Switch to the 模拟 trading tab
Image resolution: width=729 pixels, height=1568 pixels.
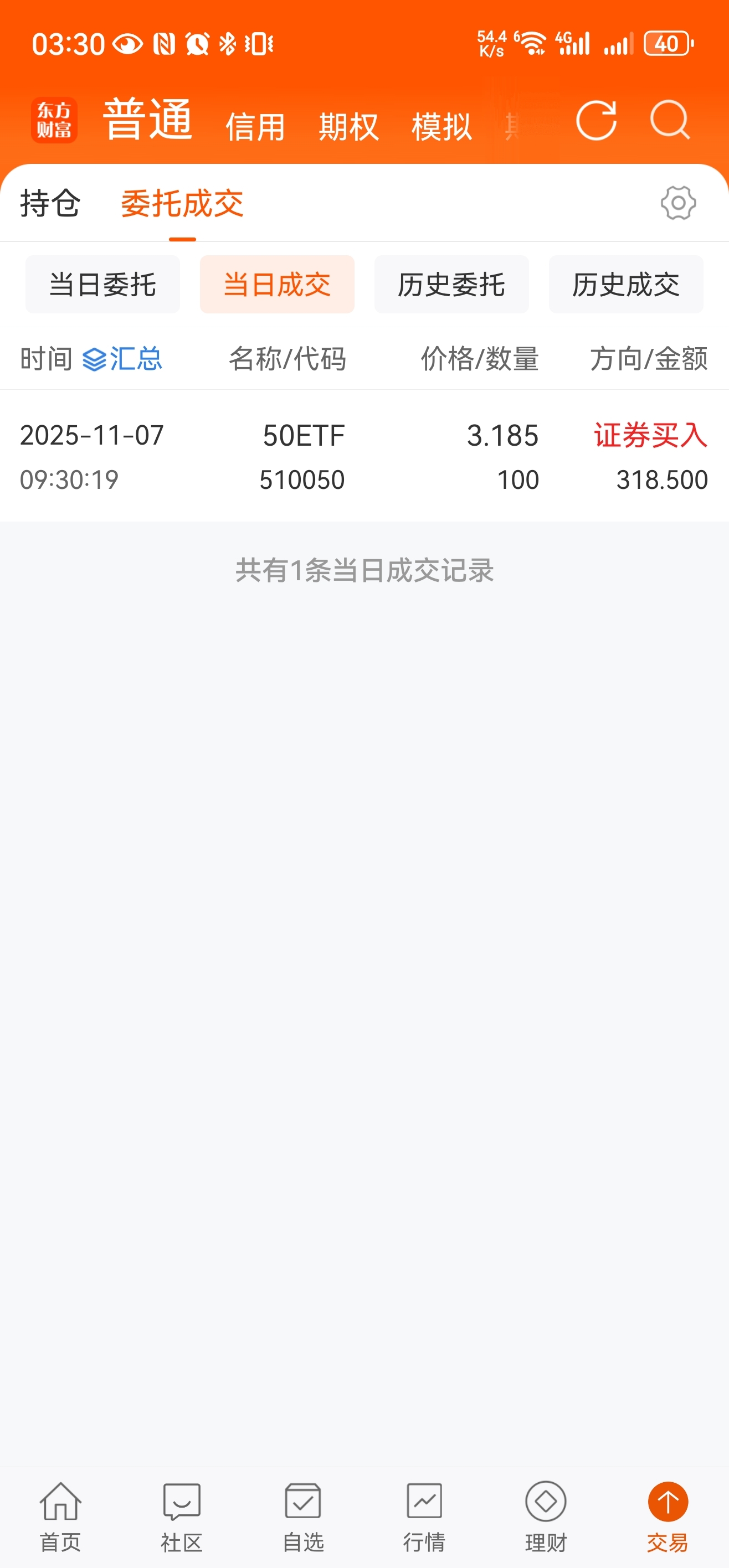pyautogui.click(x=441, y=127)
